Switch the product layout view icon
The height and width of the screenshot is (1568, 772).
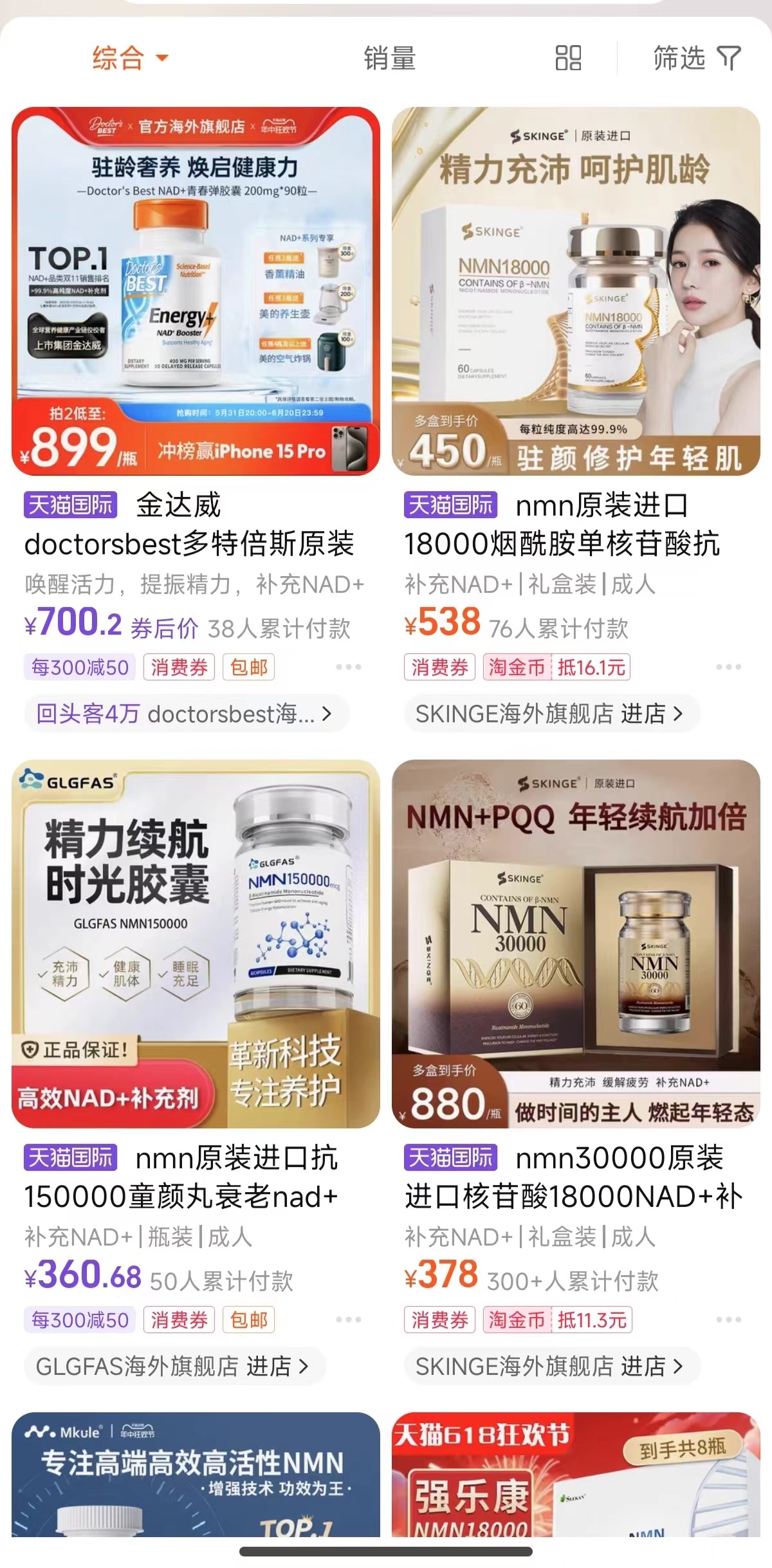(568, 58)
